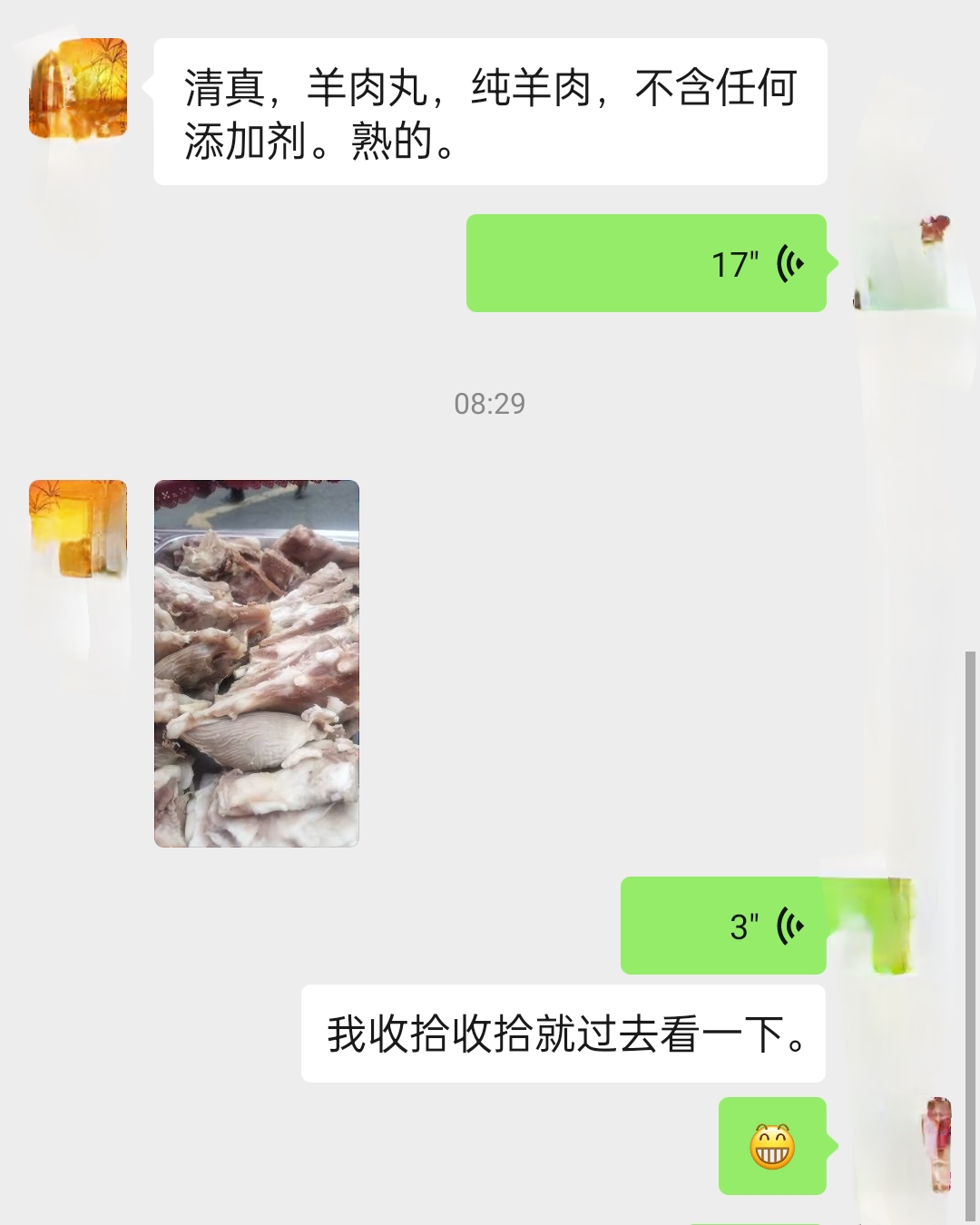This screenshot has width=980, height=1225.
Task: Open sender's avatar beside the 清真 message
Action: click(78, 88)
